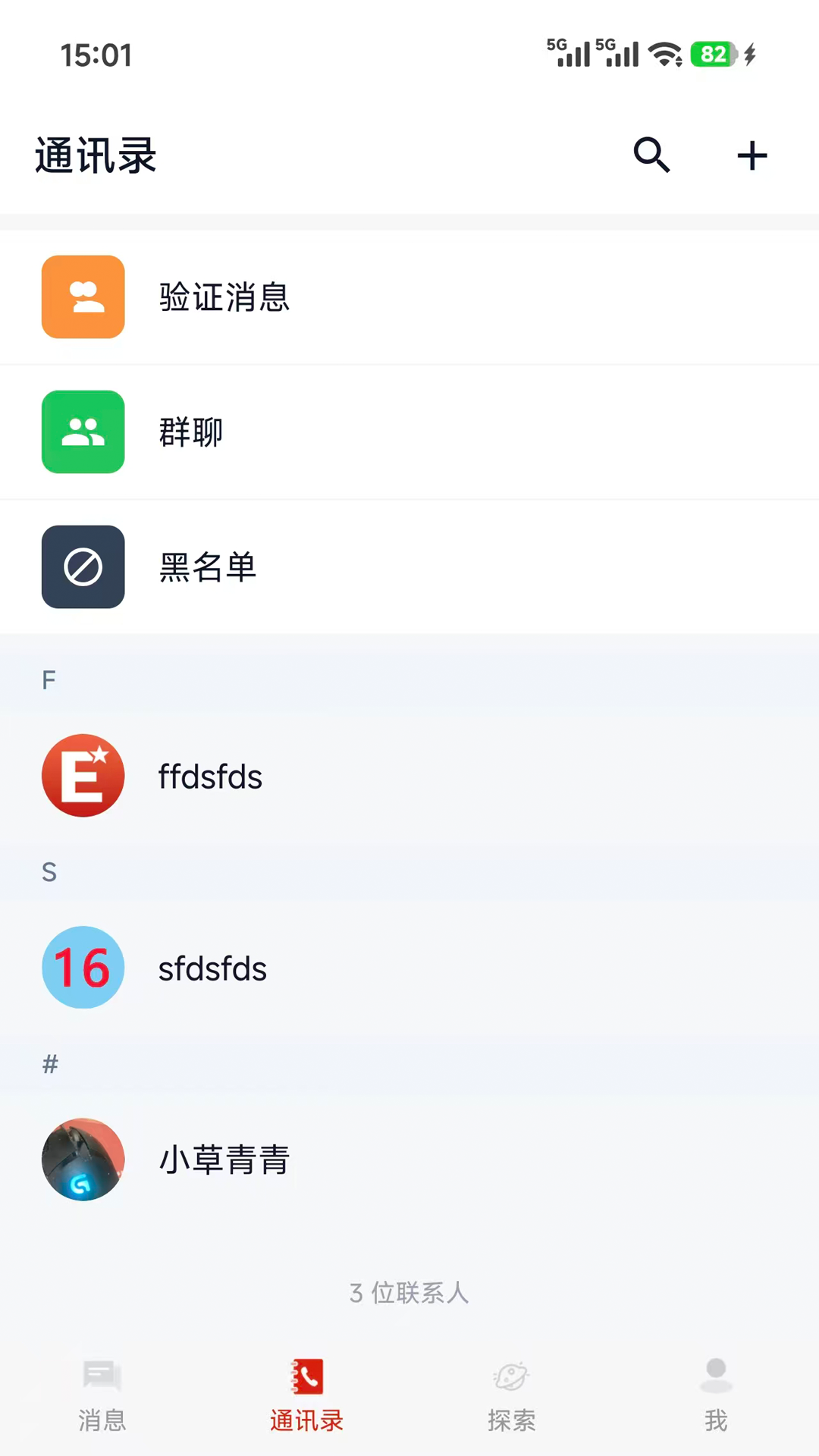
Task: Open the avatar of ffdsfds
Action: [83, 775]
